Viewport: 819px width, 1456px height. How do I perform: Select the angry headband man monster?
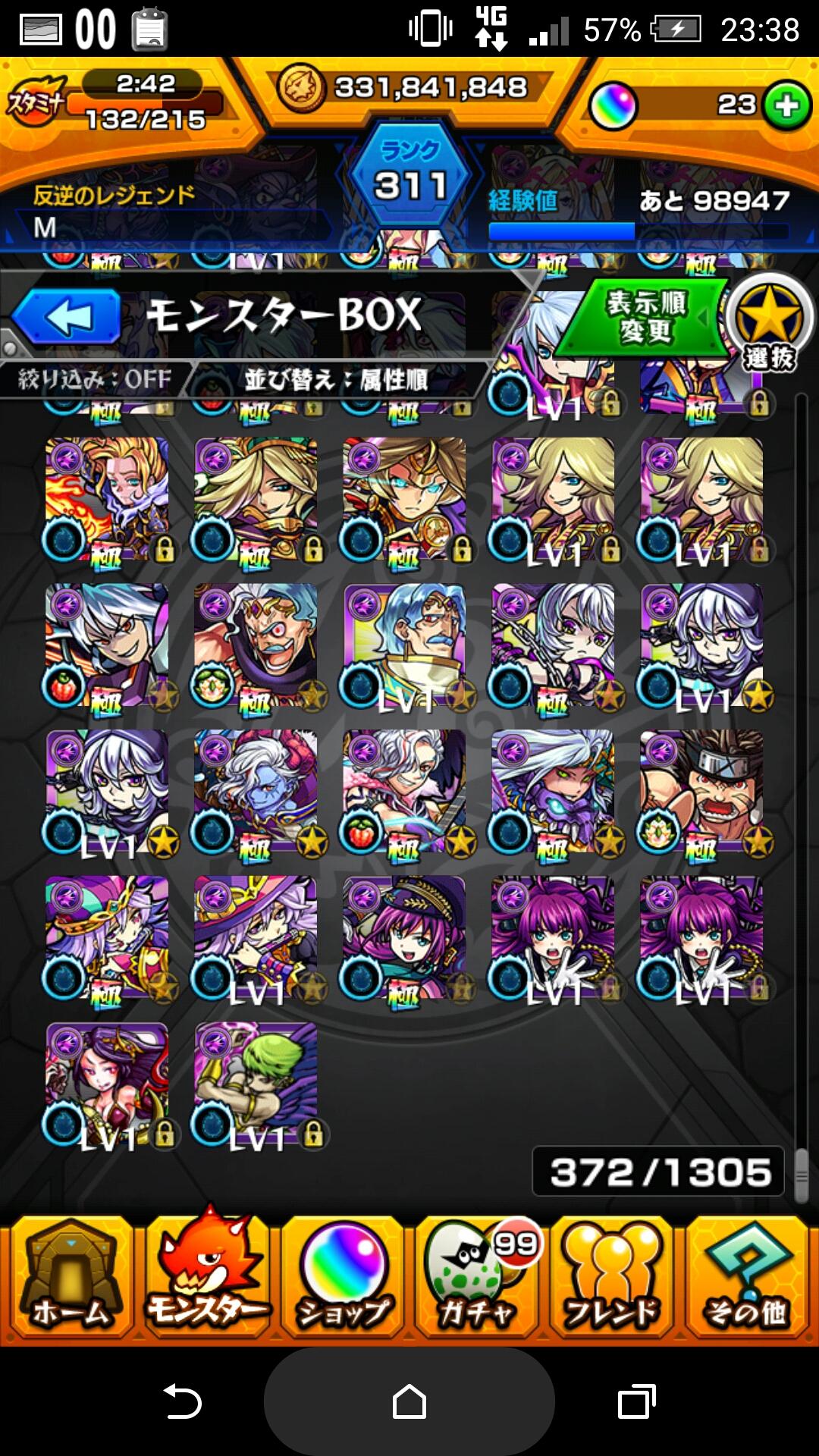pos(701,791)
